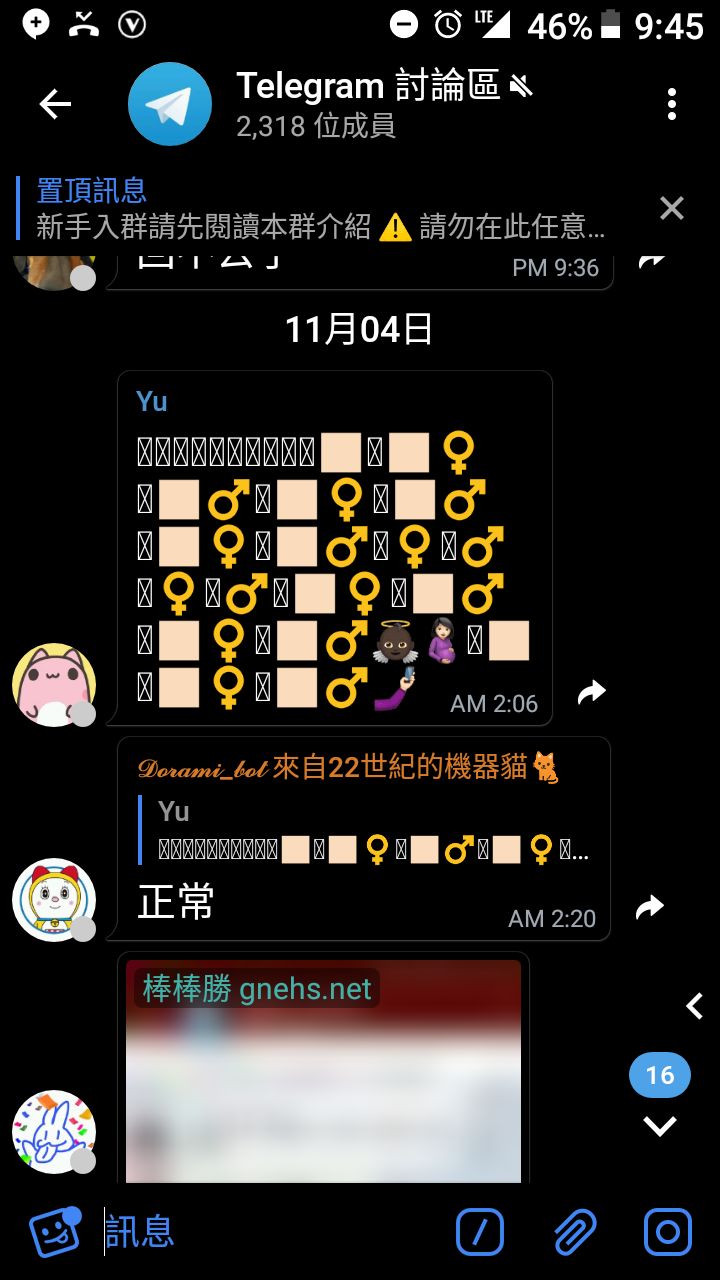720x1280 pixels.
Task: Jump to the 16 unread messages
Action: click(x=660, y=1100)
